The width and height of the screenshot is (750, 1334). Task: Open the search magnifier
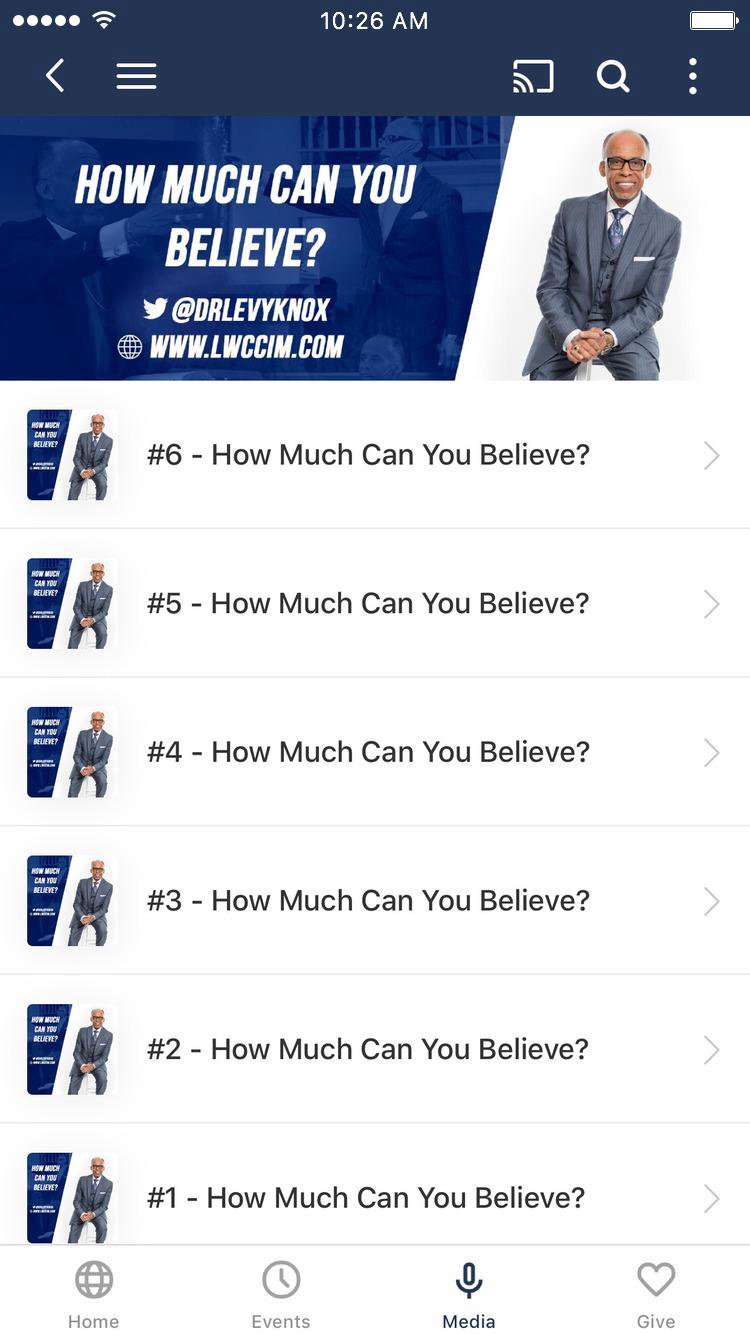click(613, 76)
